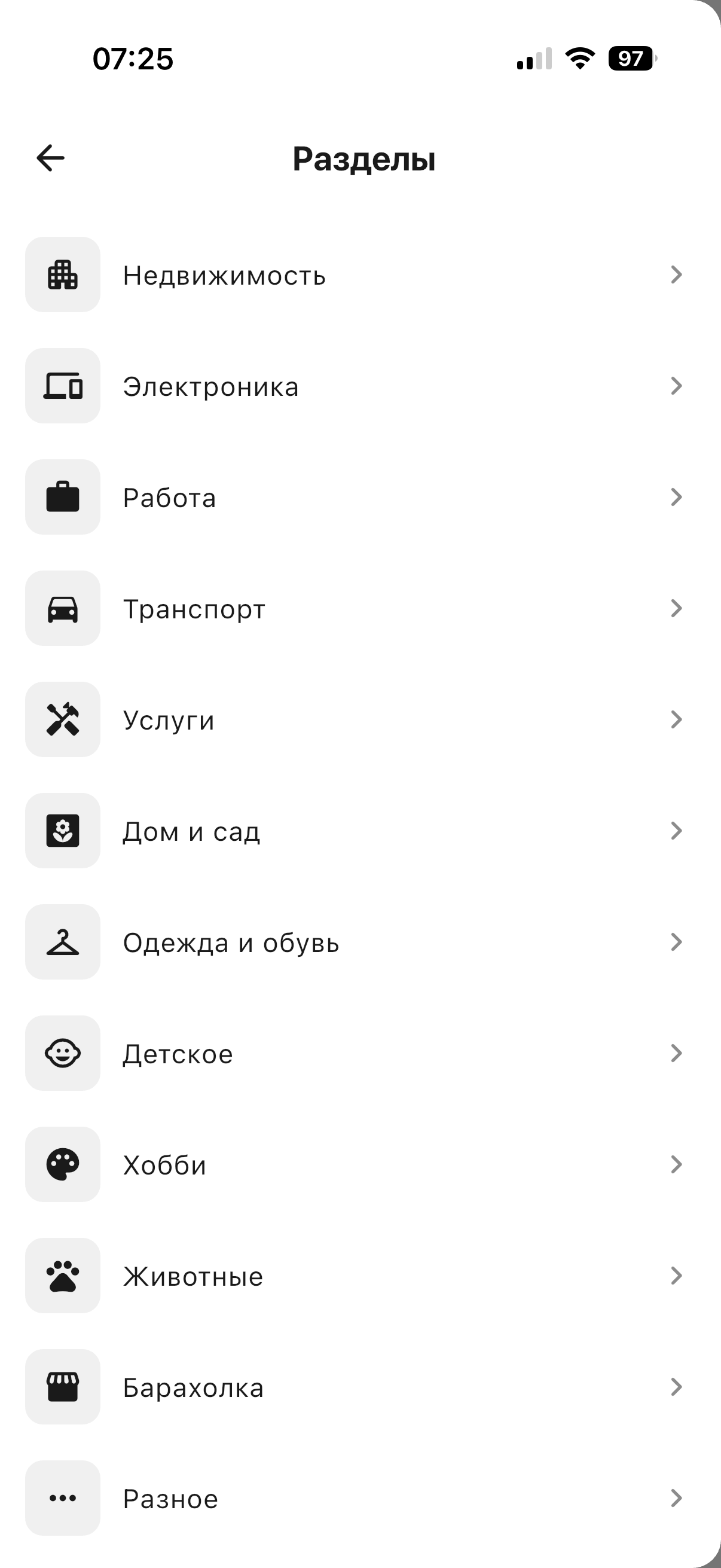Expand the Животные category chevron
This screenshot has height=1568, width=721.
tap(677, 1276)
